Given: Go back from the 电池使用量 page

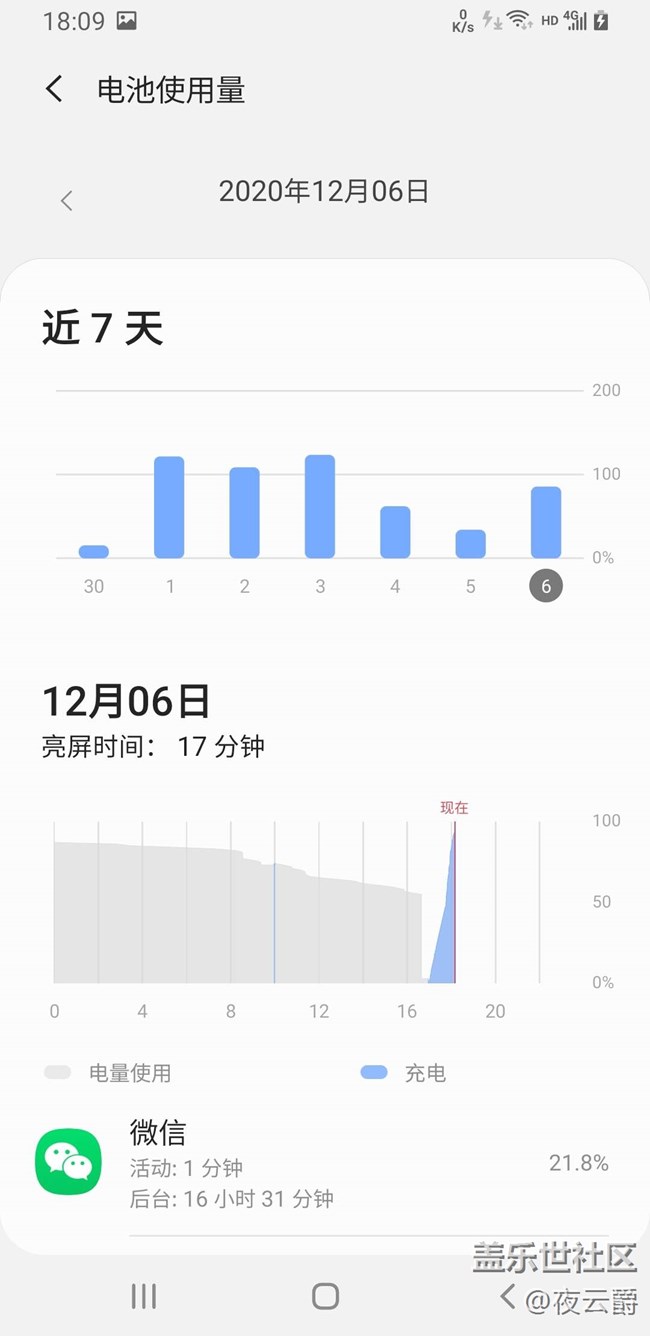Looking at the screenshot, I should [x=55, y=89].
